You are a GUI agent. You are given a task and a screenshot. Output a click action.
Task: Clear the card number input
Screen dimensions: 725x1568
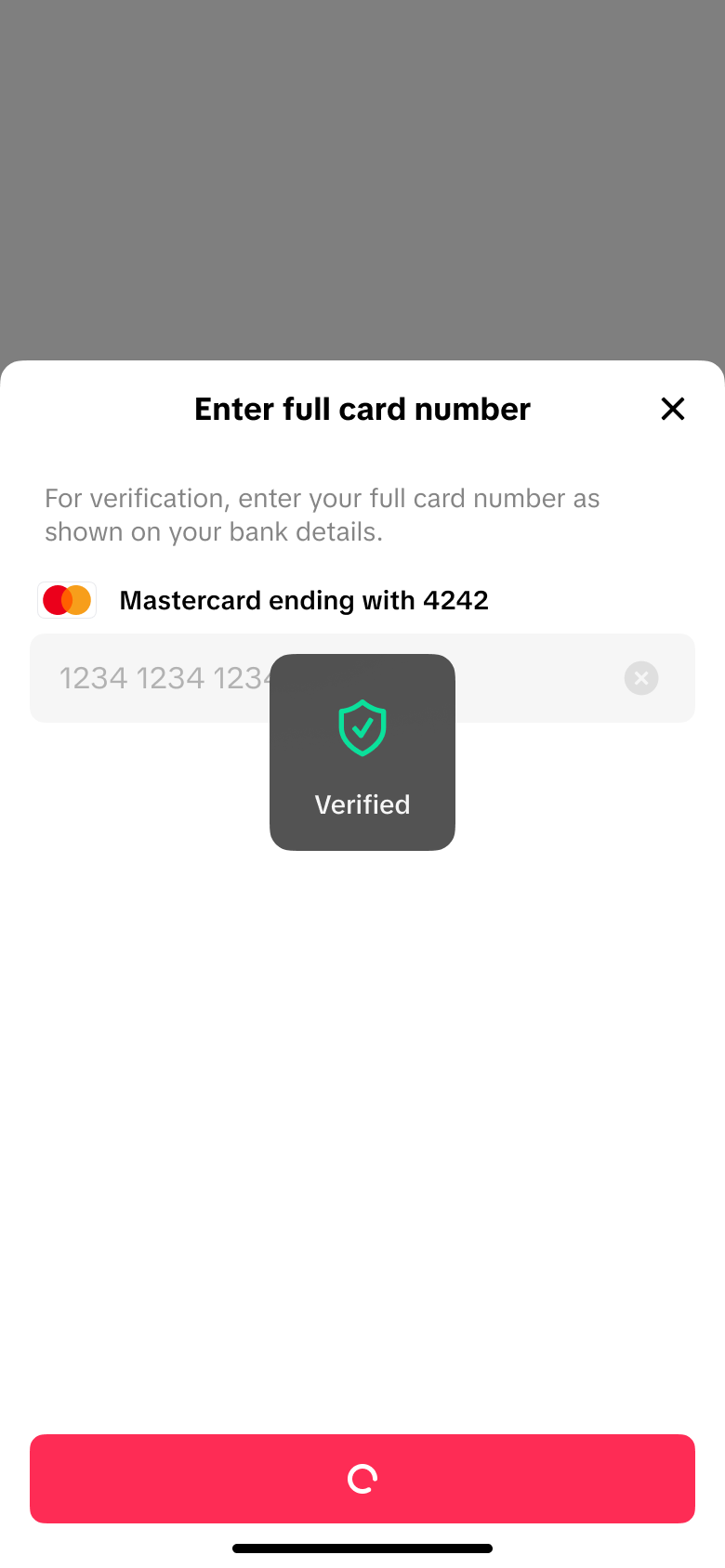point(641,678)
